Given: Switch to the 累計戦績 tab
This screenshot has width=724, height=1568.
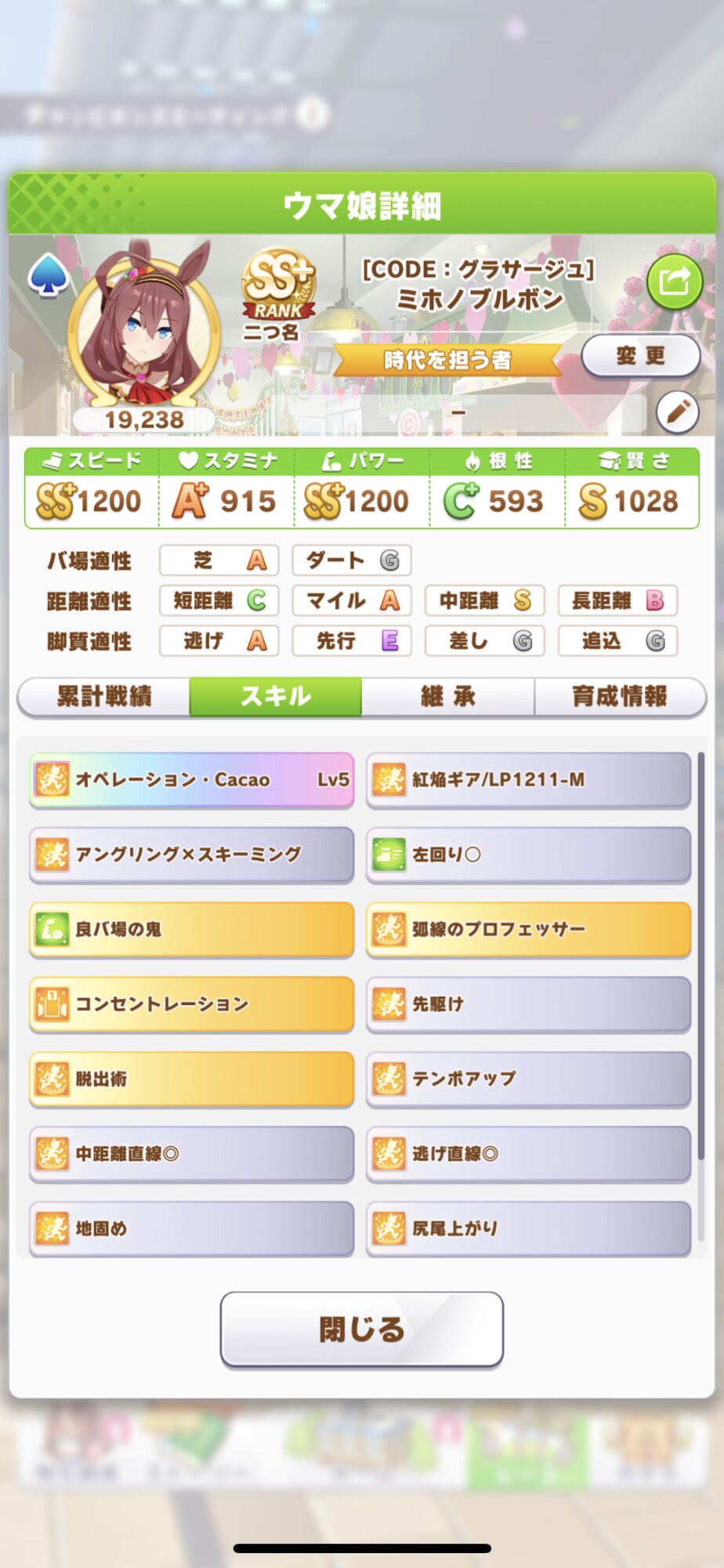Looking at the screenshot, I should (x=103, y=696).
